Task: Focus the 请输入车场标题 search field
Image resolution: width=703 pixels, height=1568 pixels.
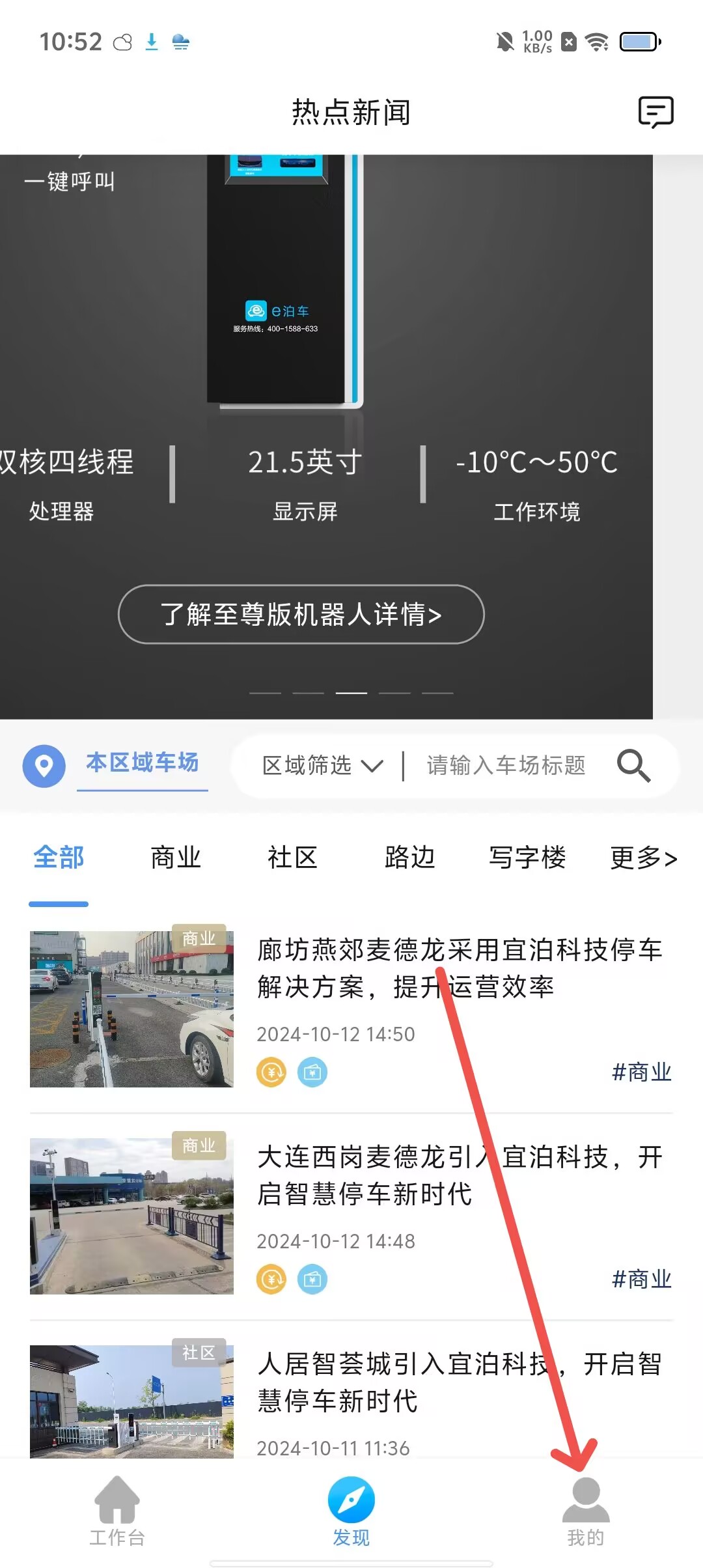Action: (x=506, y=765)
